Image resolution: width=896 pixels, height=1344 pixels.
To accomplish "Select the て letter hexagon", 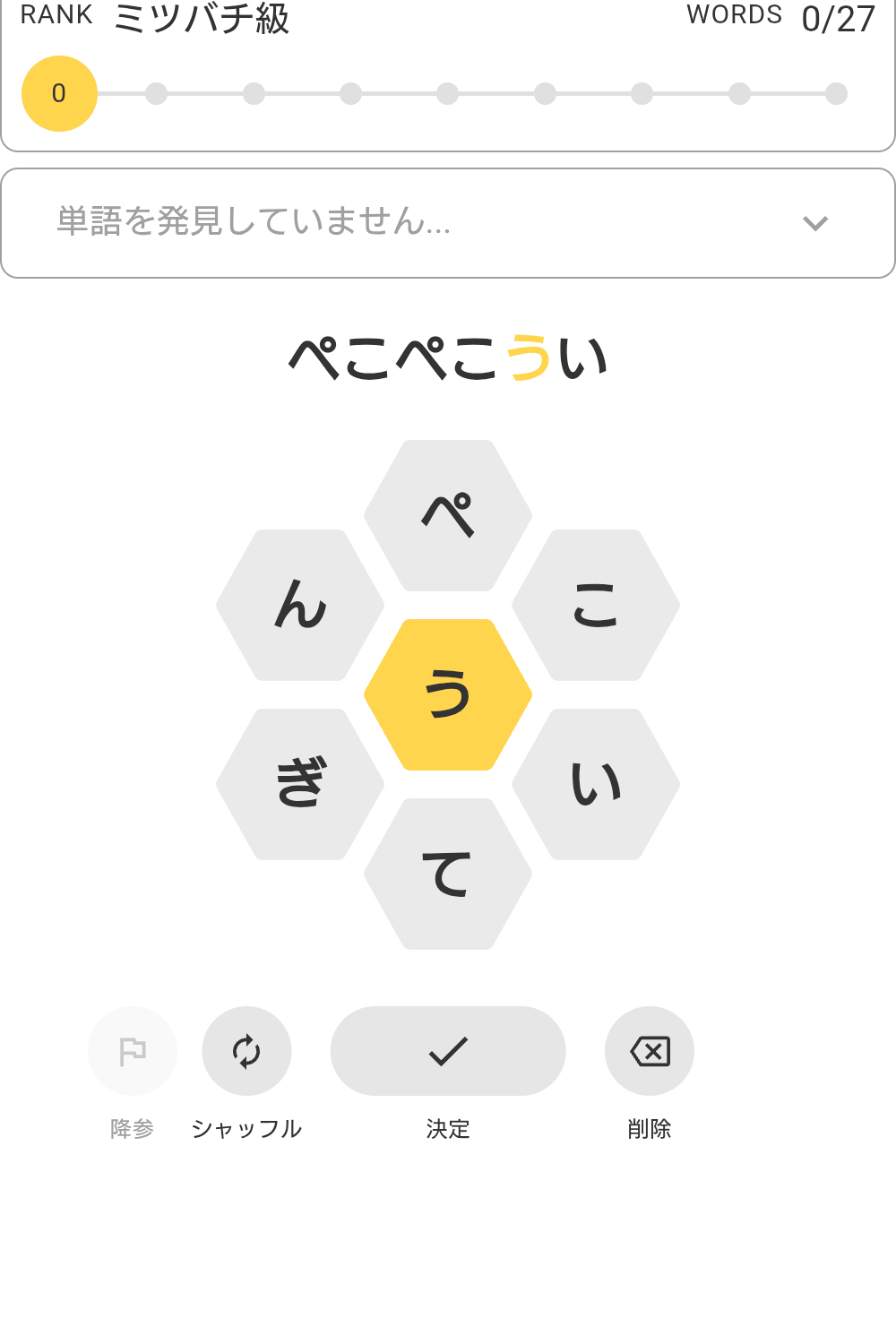I will click(448, 874).
